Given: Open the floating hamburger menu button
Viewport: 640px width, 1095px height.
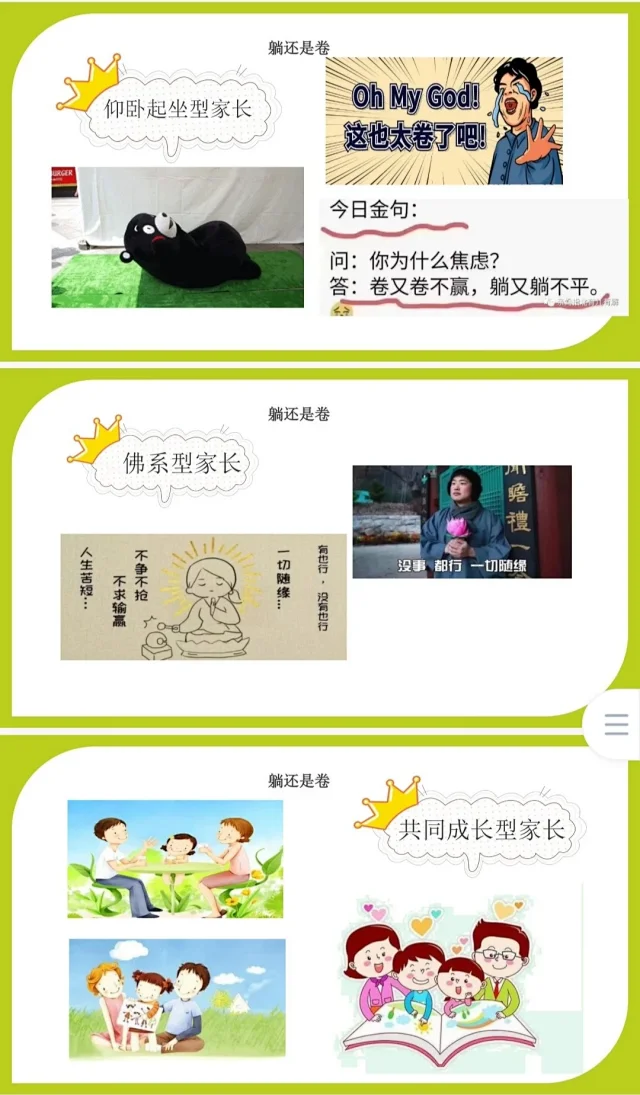Looking at the screenshot, I should 617,724.
